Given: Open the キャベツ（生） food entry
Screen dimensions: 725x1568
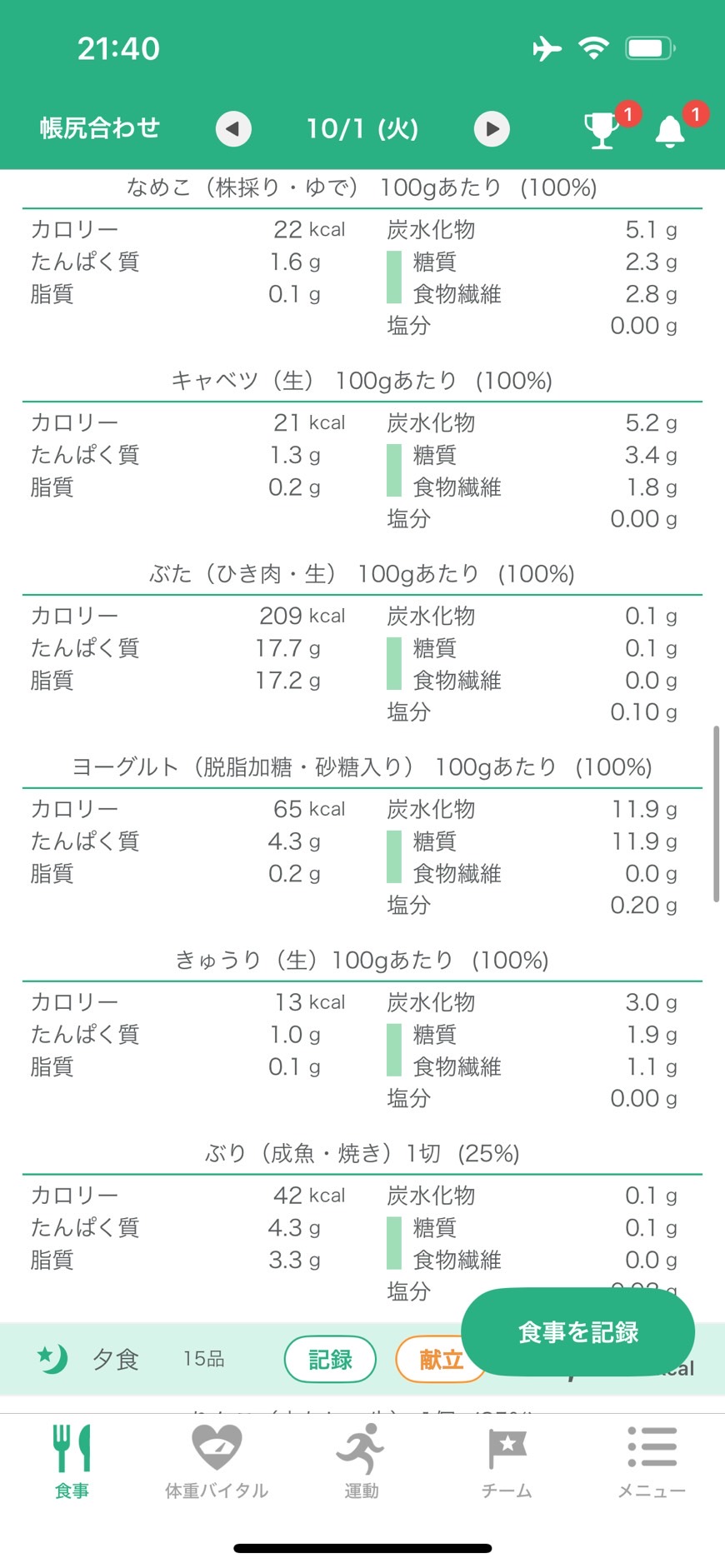Looking at the screenshot, I should (x=362, y=381).
